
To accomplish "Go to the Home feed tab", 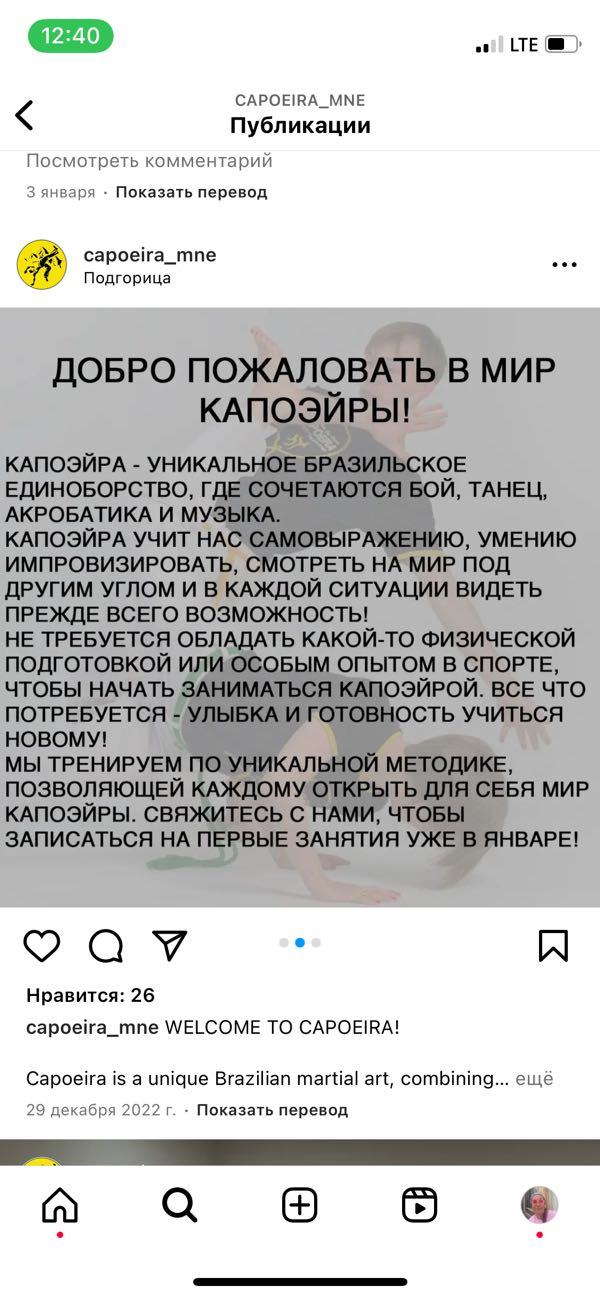I will tap(60, 1205).
